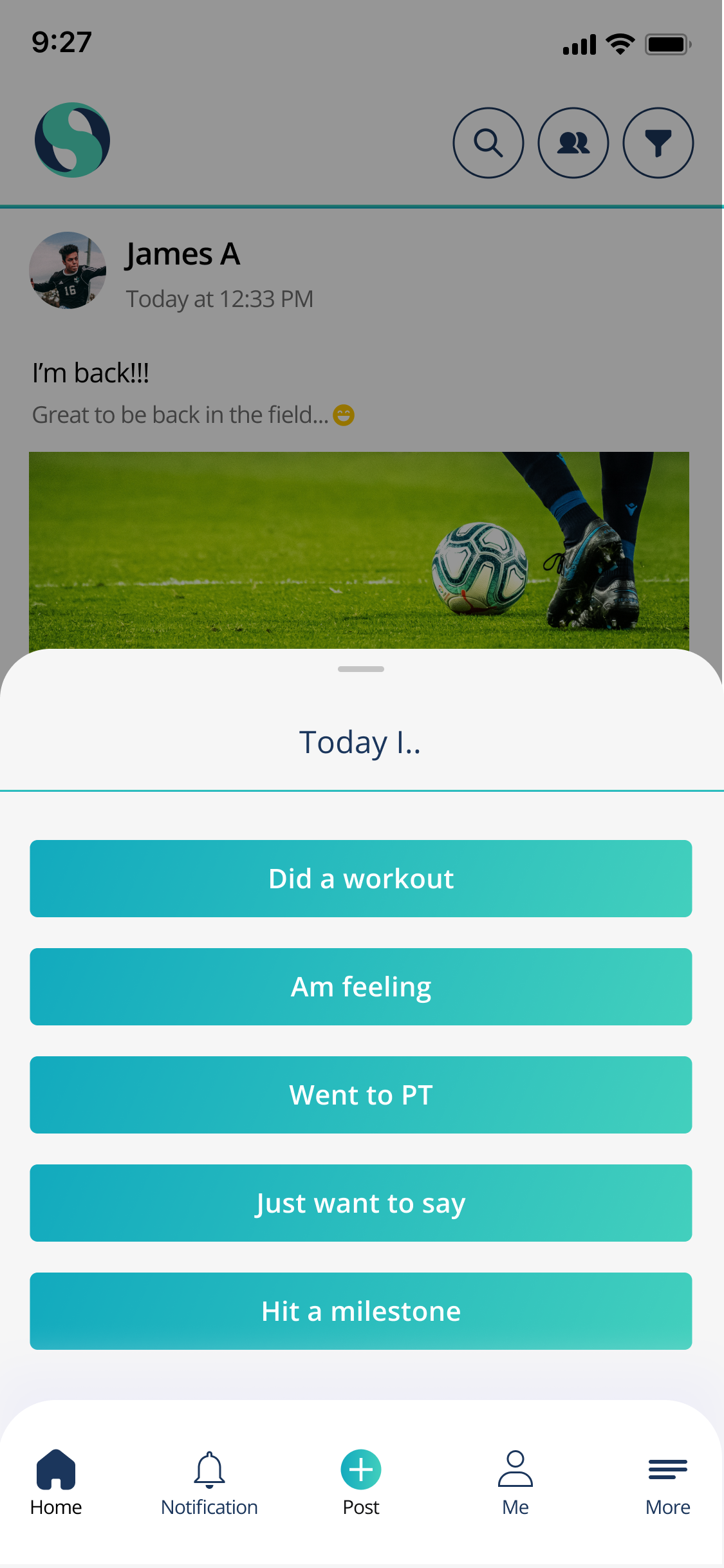Choose the Am feeling option

point(360,986)
